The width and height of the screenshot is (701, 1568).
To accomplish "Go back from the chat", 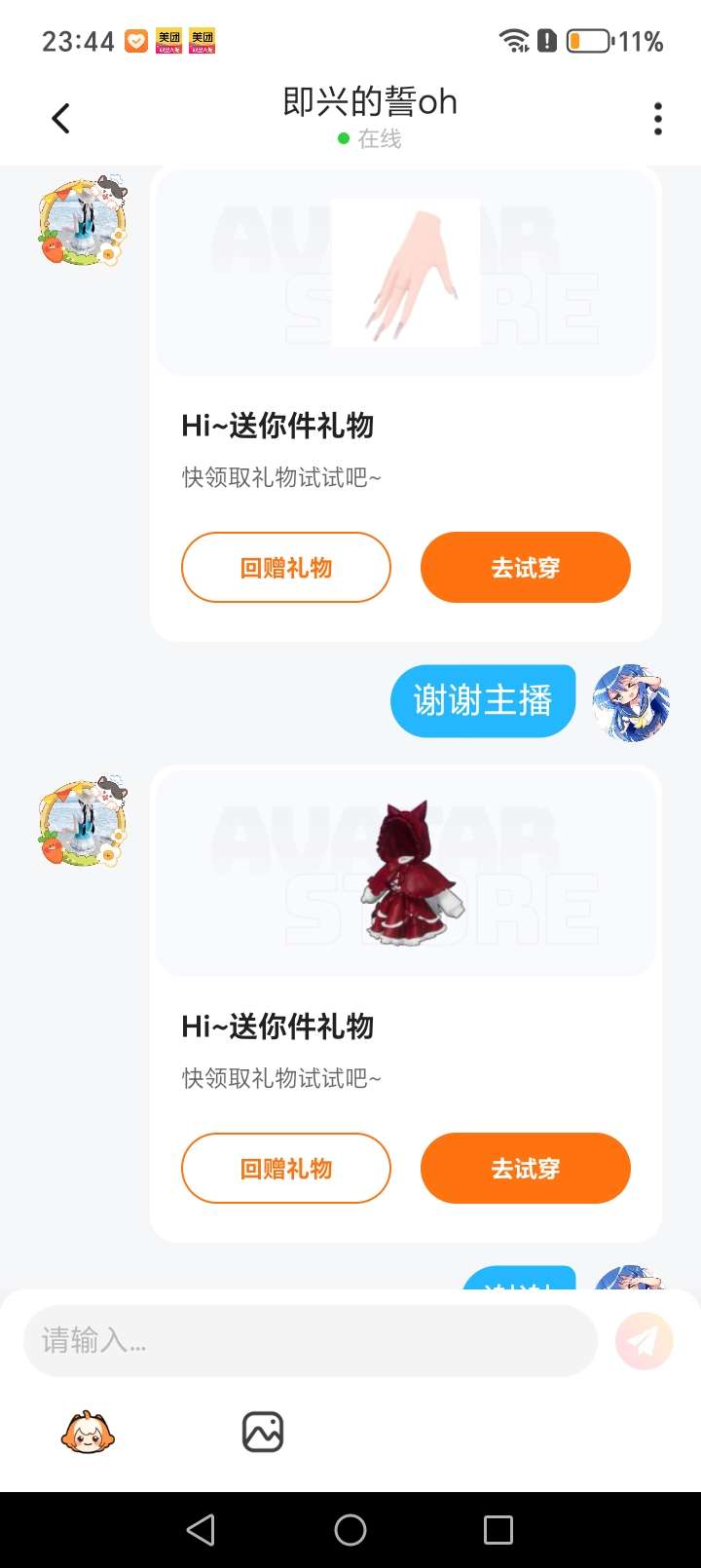I will tap(60, 119).
